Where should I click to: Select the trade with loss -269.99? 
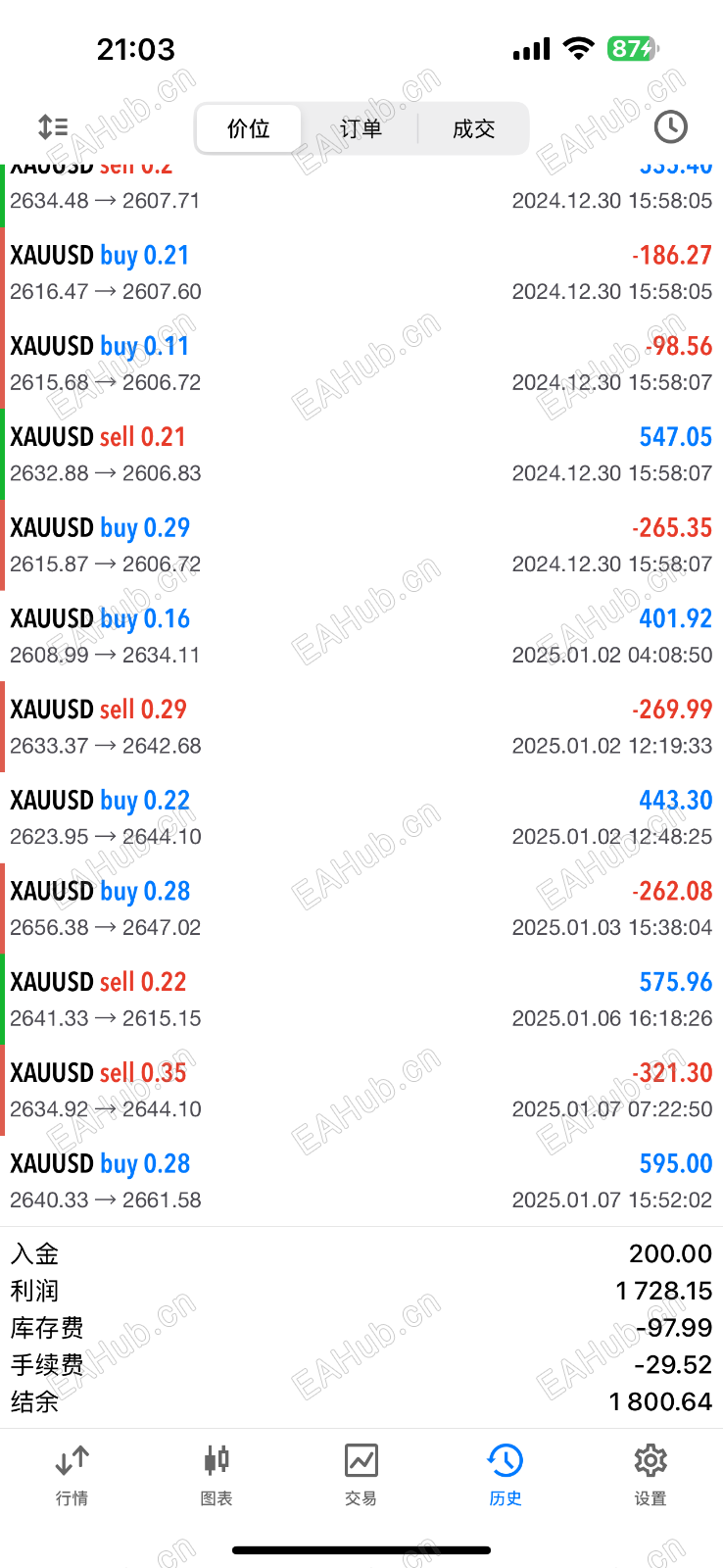(x=361, y=727)
